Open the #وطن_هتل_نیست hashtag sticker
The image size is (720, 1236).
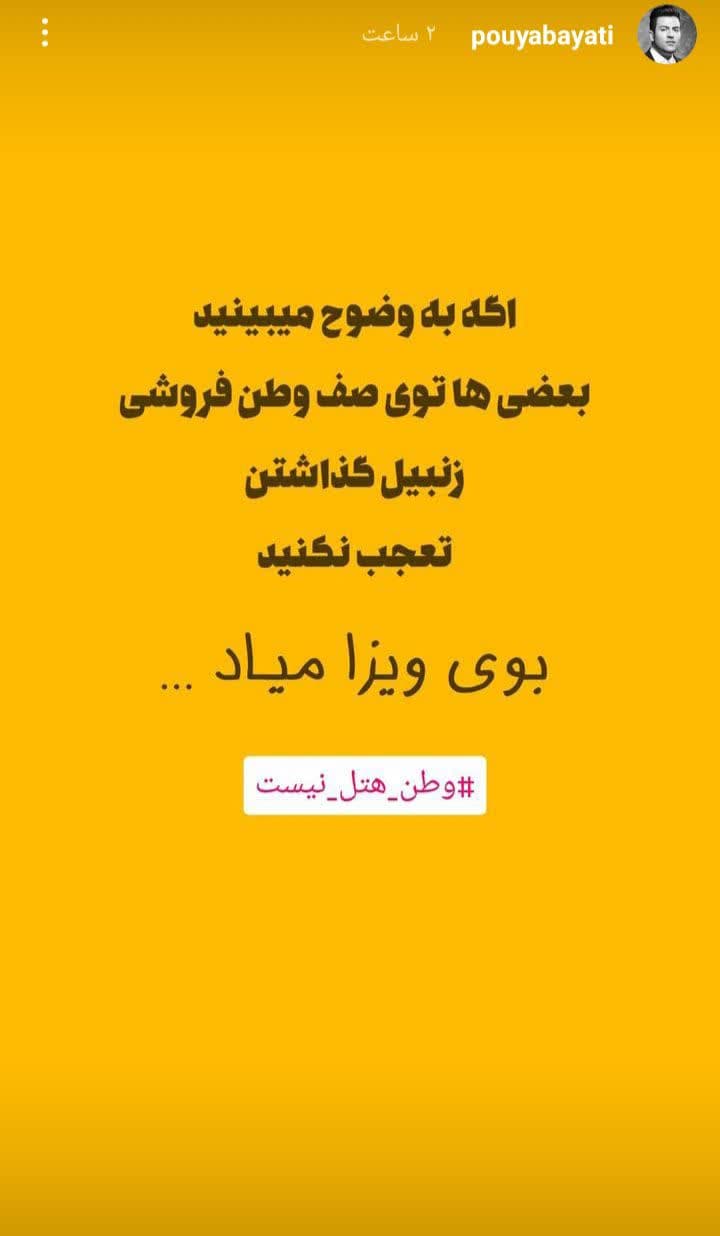click(365, 785)
